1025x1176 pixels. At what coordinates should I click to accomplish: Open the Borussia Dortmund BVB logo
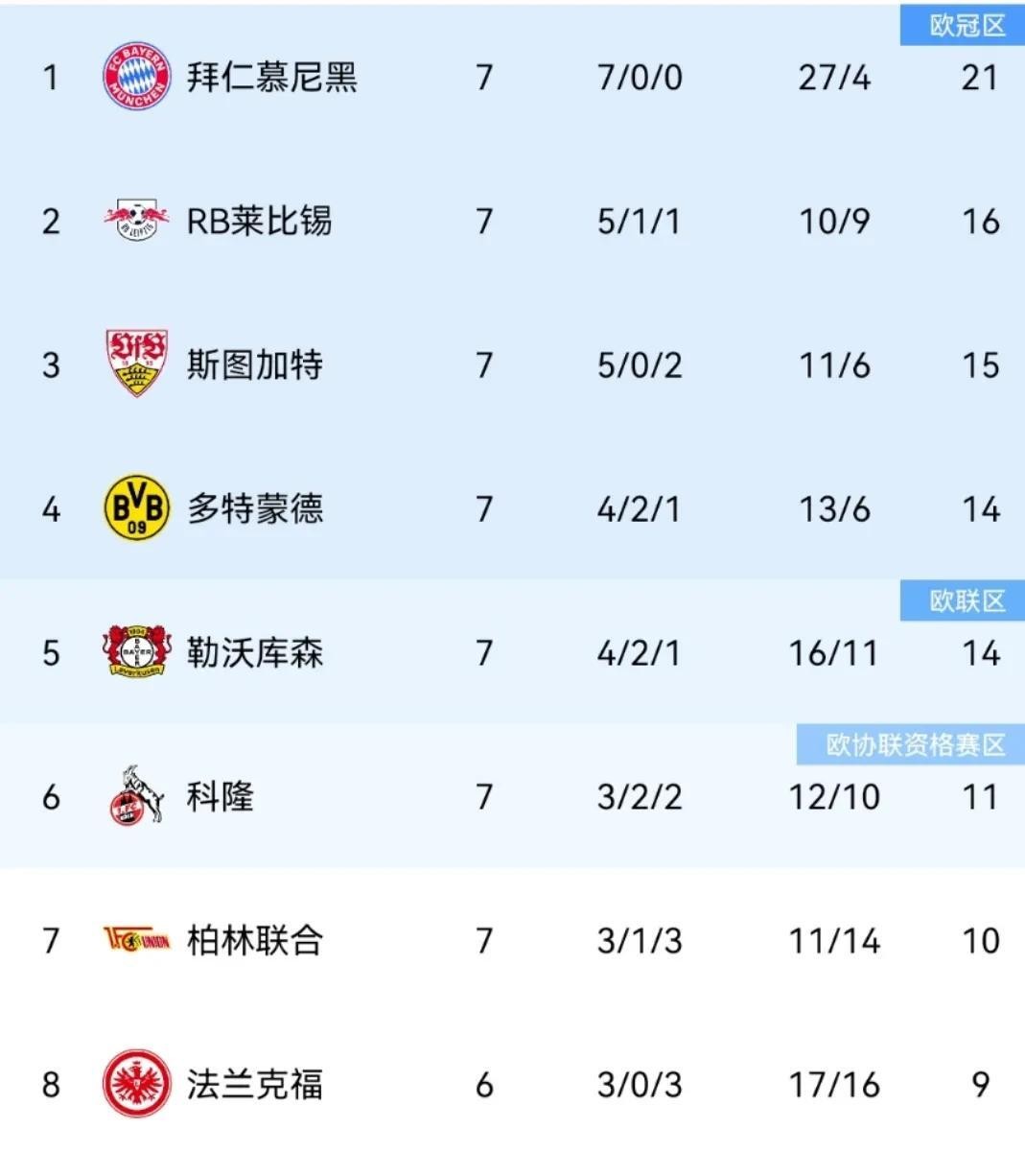pos(135,508)
